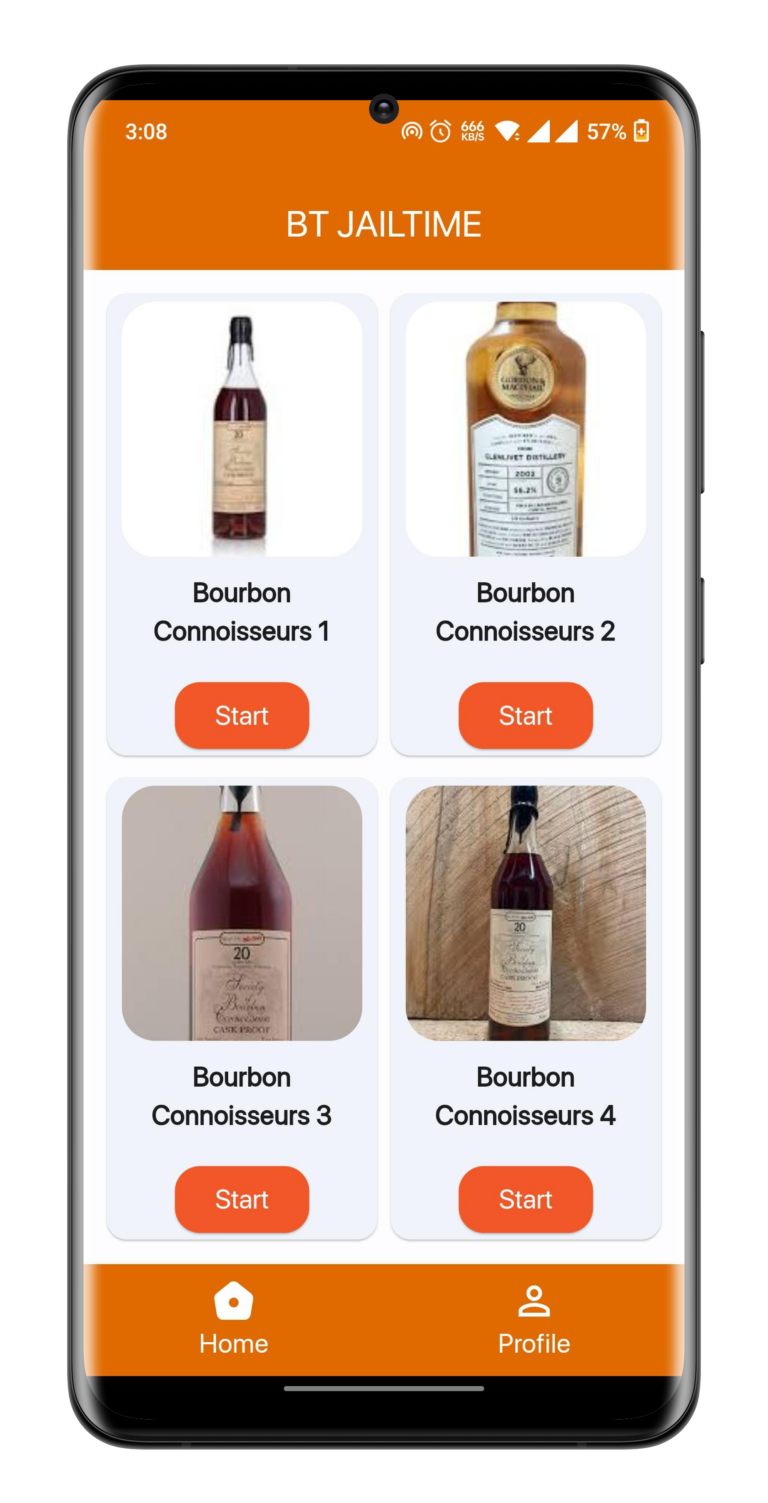Open the Bourbon Connoisseurs 1 bottle image
The image size is (768, 1503).
coord(242,429)
